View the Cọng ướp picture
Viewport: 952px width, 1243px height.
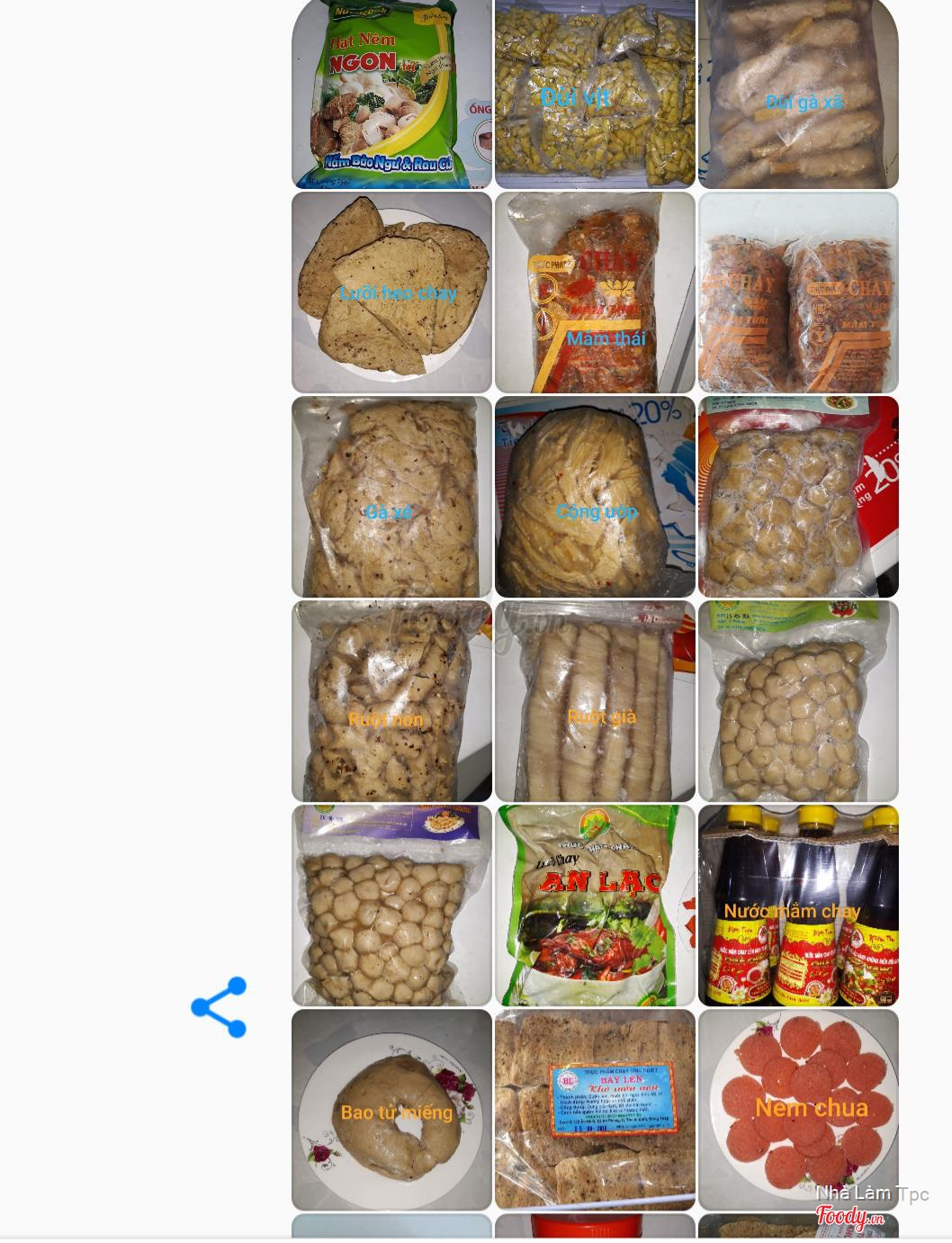[x=595, y=497]
